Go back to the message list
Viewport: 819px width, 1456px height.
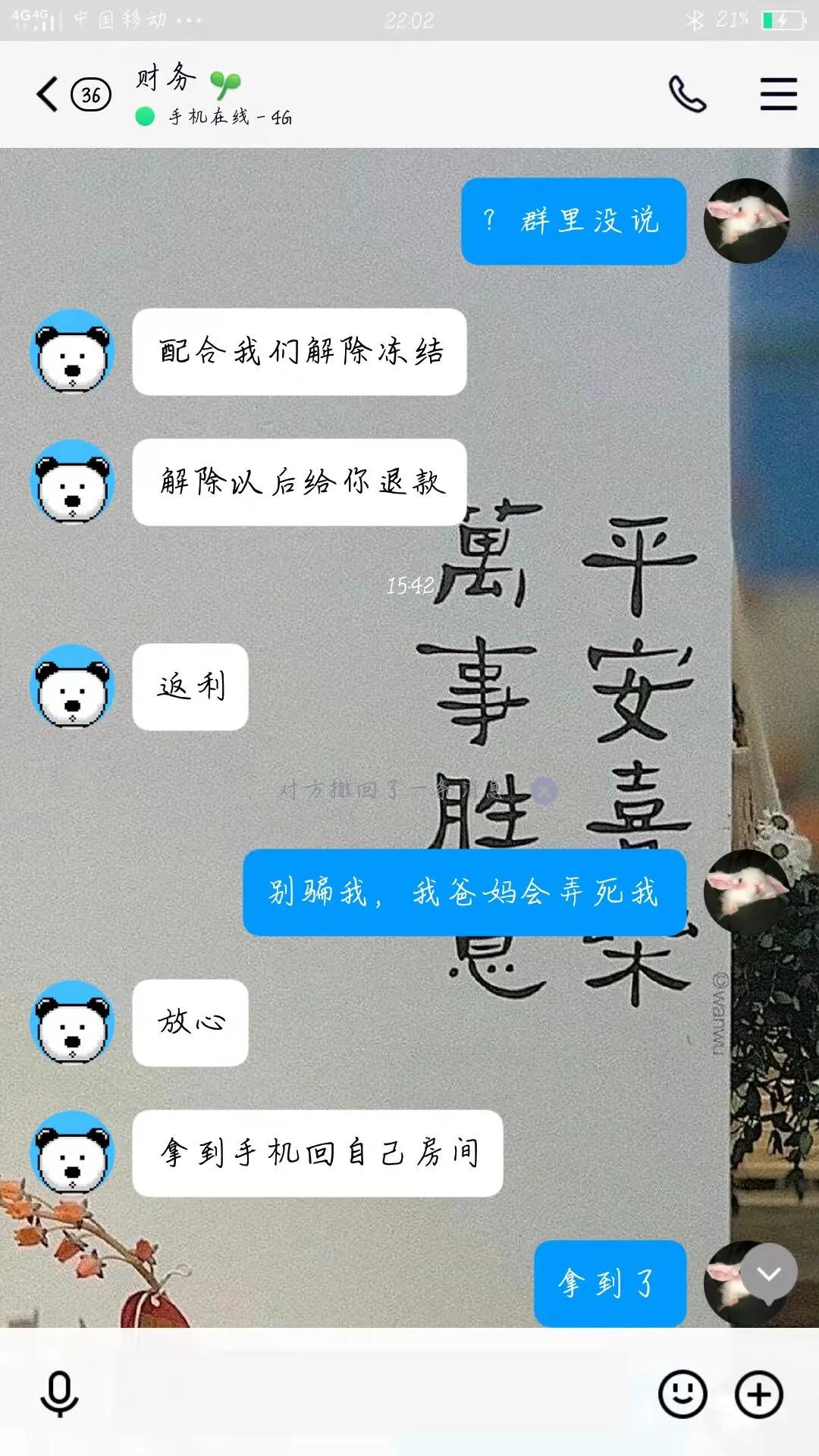49,95
